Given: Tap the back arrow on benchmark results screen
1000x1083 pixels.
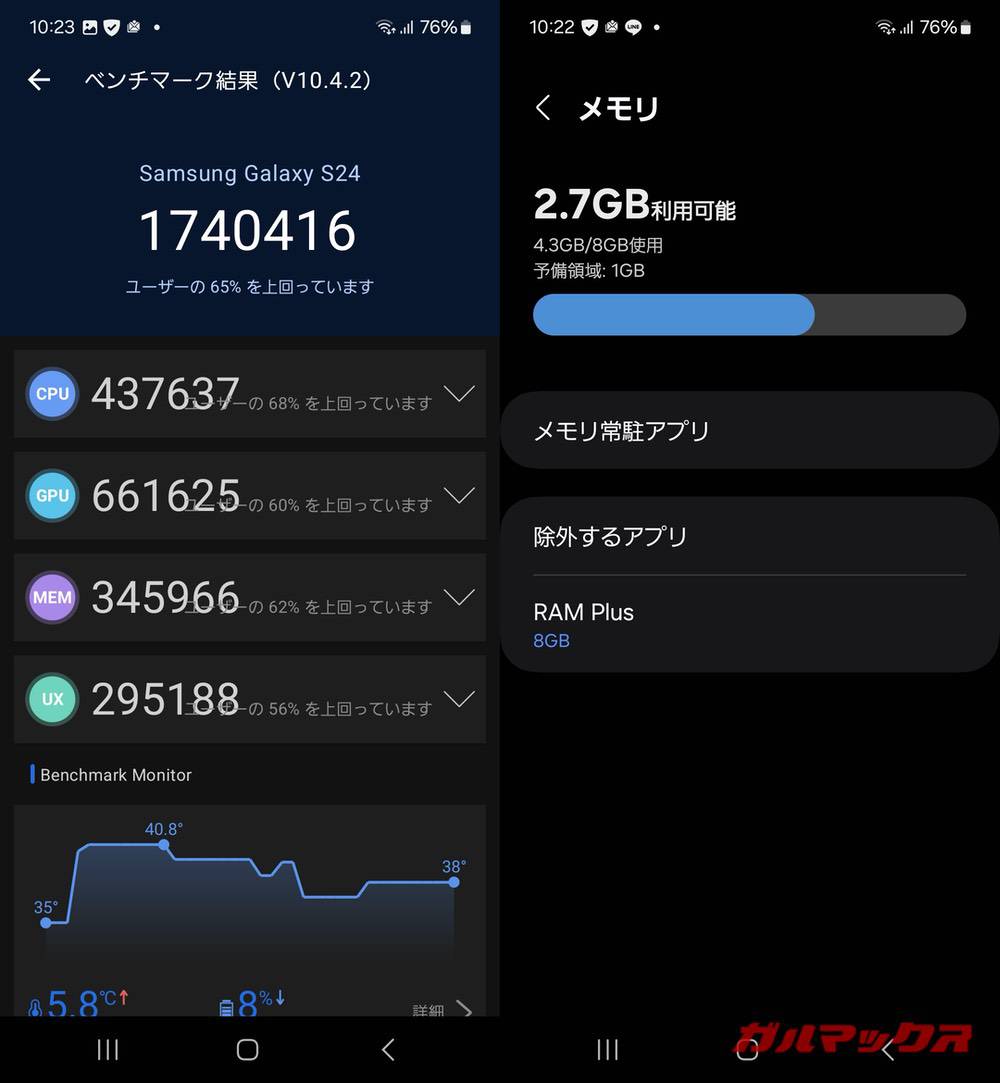Looking at the screenshot, I should click(x=38, y=80).
